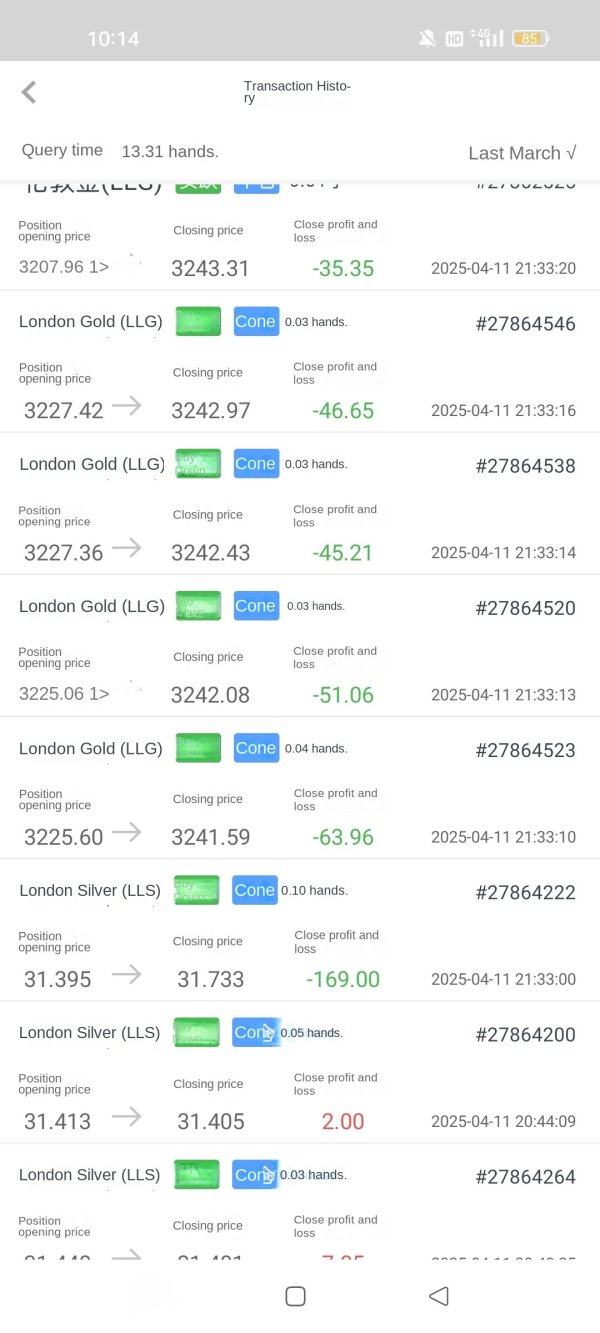Open the Last March query time dropdown
The image size is (600, 1333).
[x=521, y=153]
